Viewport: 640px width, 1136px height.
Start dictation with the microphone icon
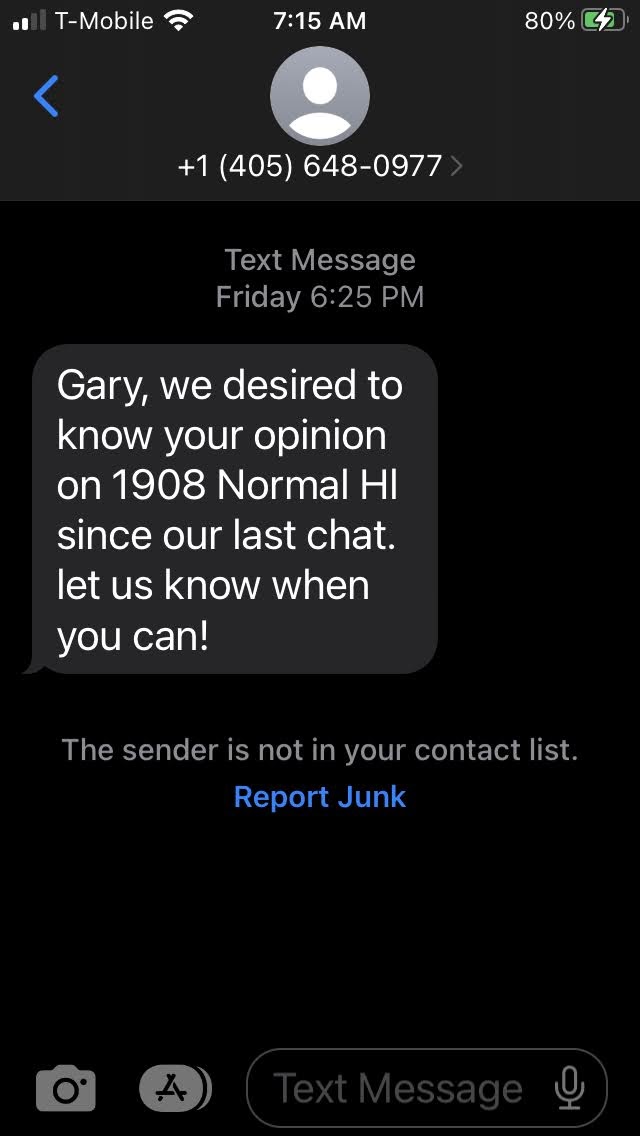click(569, 1088)
